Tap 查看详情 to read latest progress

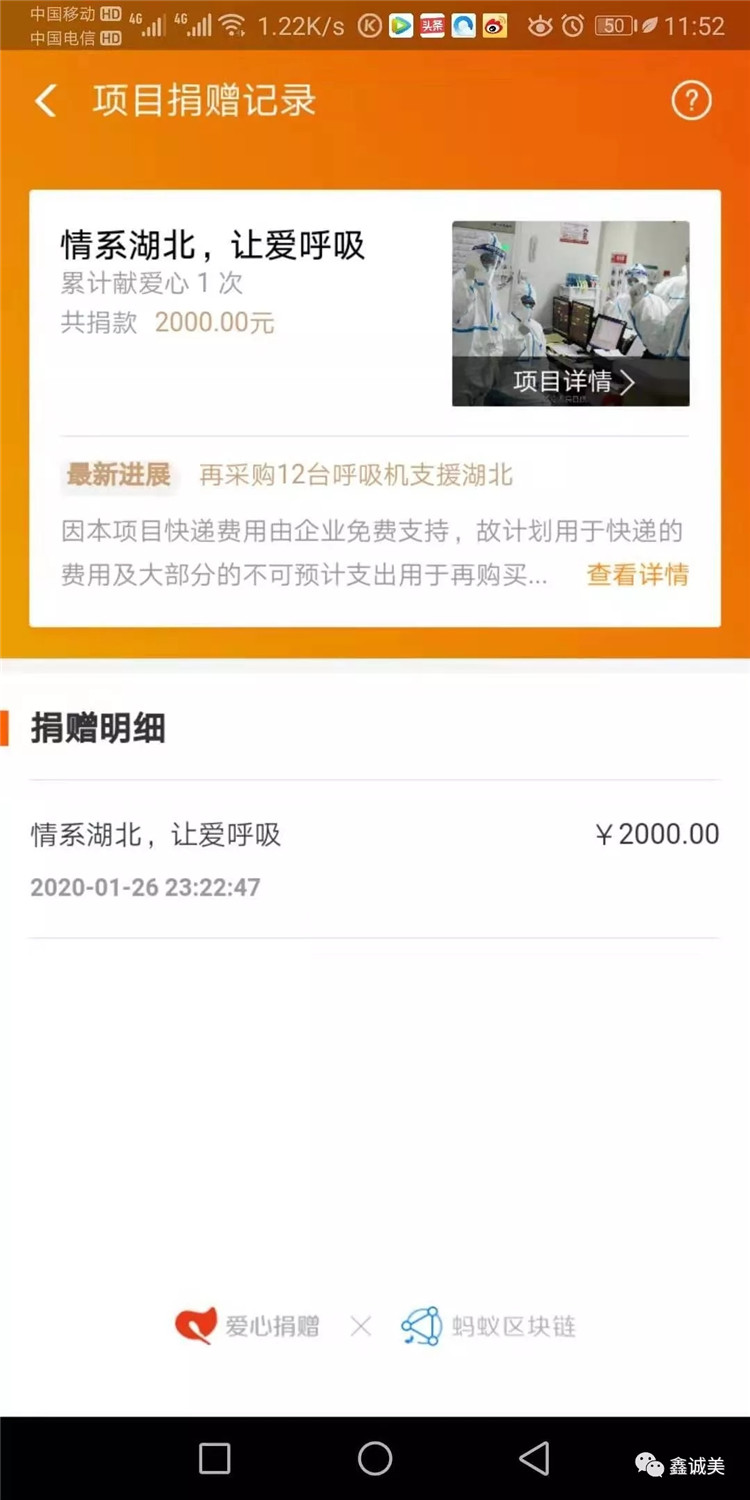[637, 575]
